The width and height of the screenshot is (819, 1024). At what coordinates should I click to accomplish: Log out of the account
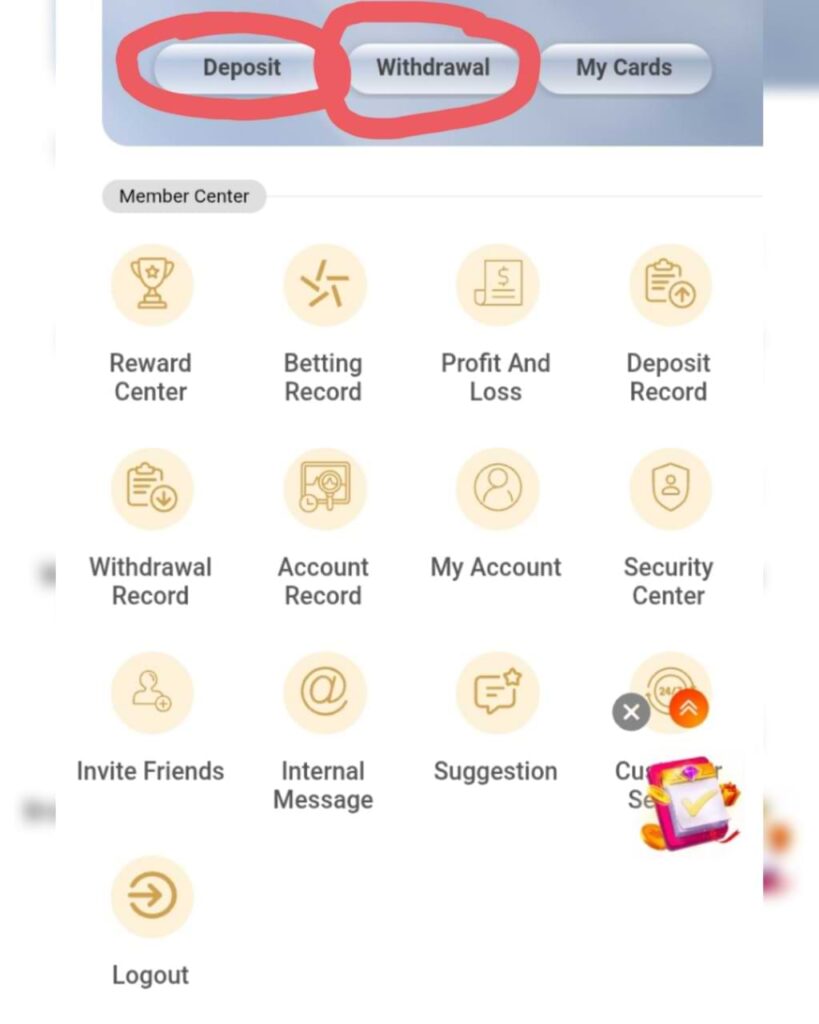pos(151,897)
